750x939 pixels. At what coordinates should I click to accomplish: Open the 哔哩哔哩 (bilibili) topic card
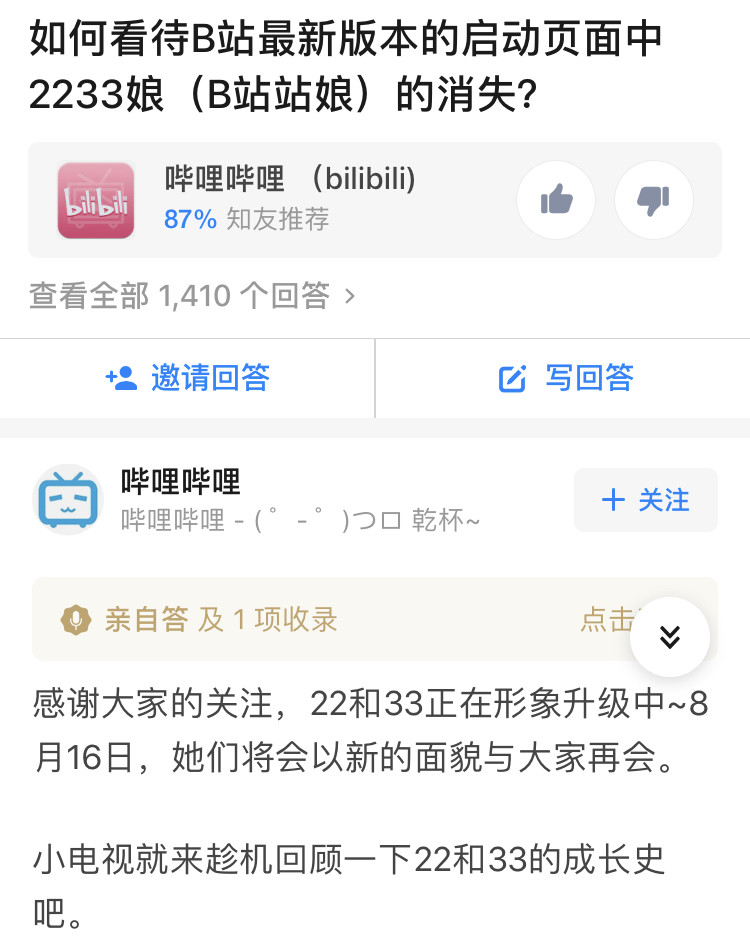[x=290, y=200]
